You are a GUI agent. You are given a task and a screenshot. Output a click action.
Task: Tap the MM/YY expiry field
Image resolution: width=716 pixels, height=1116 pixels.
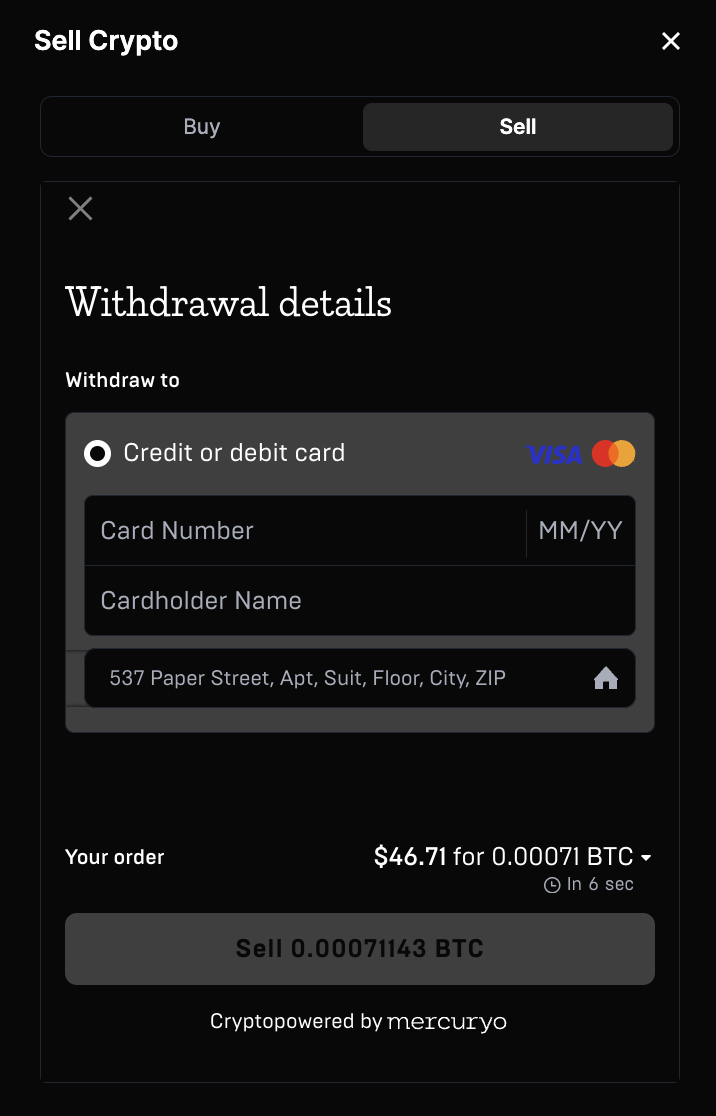(581, 531)
